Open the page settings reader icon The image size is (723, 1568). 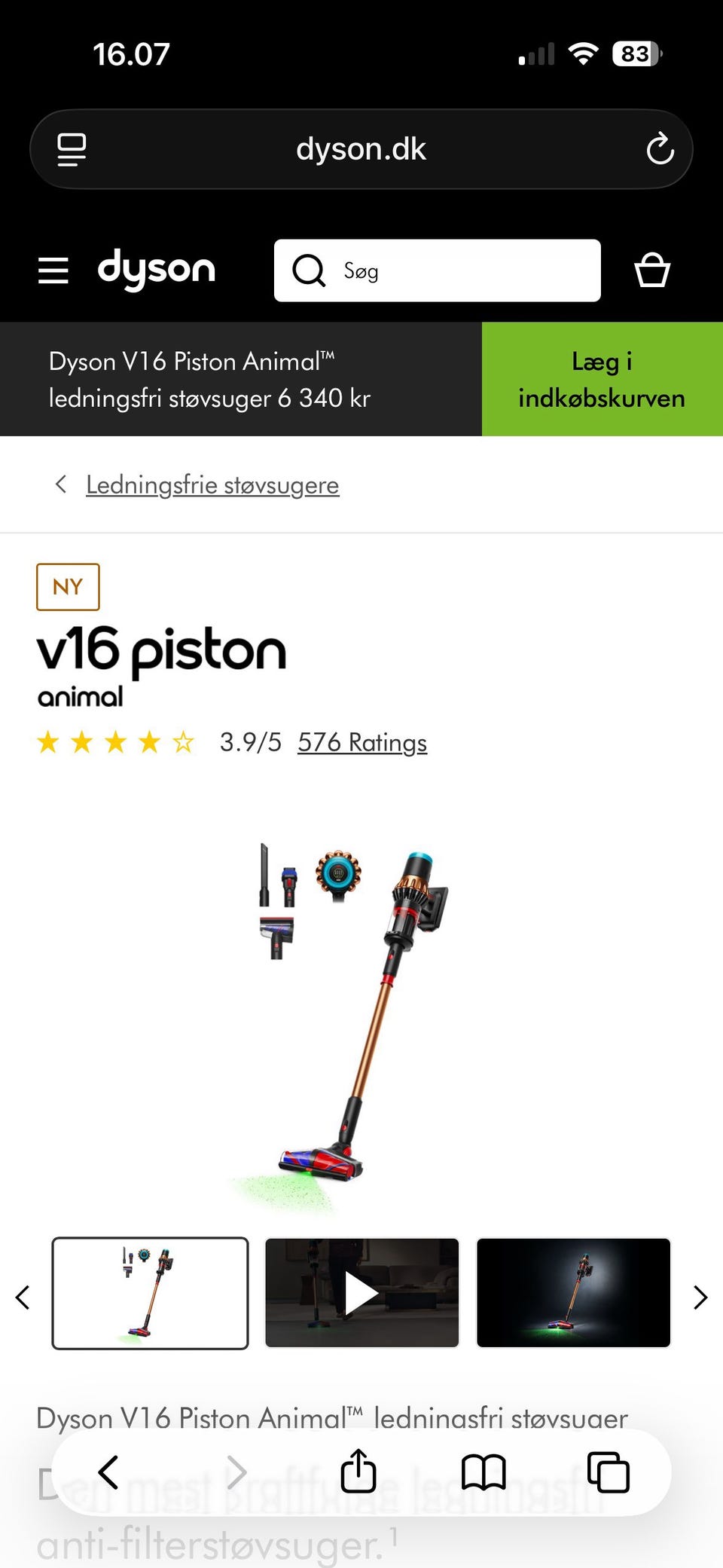pyautogui.click(x=72, y=149)
